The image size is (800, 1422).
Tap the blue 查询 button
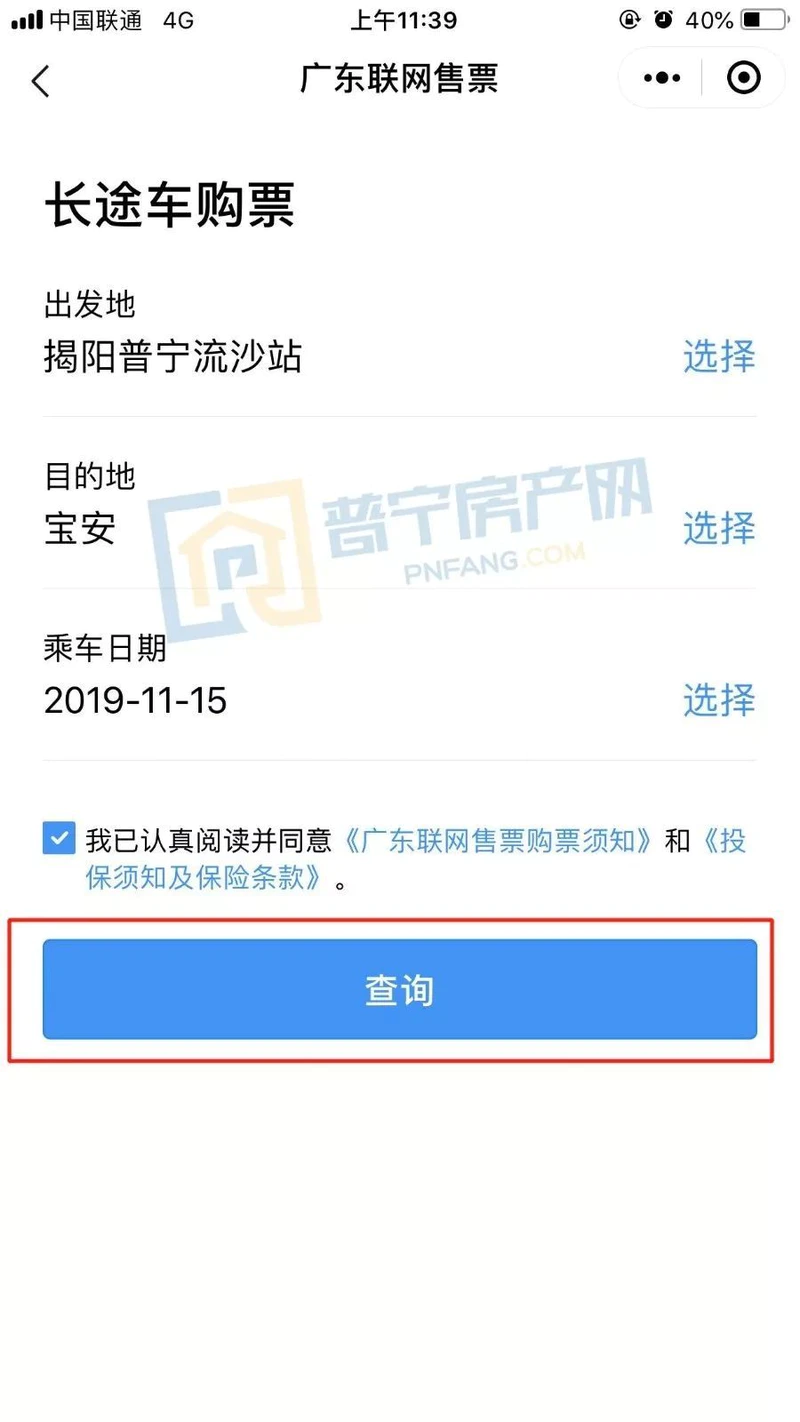pos(399,990)
